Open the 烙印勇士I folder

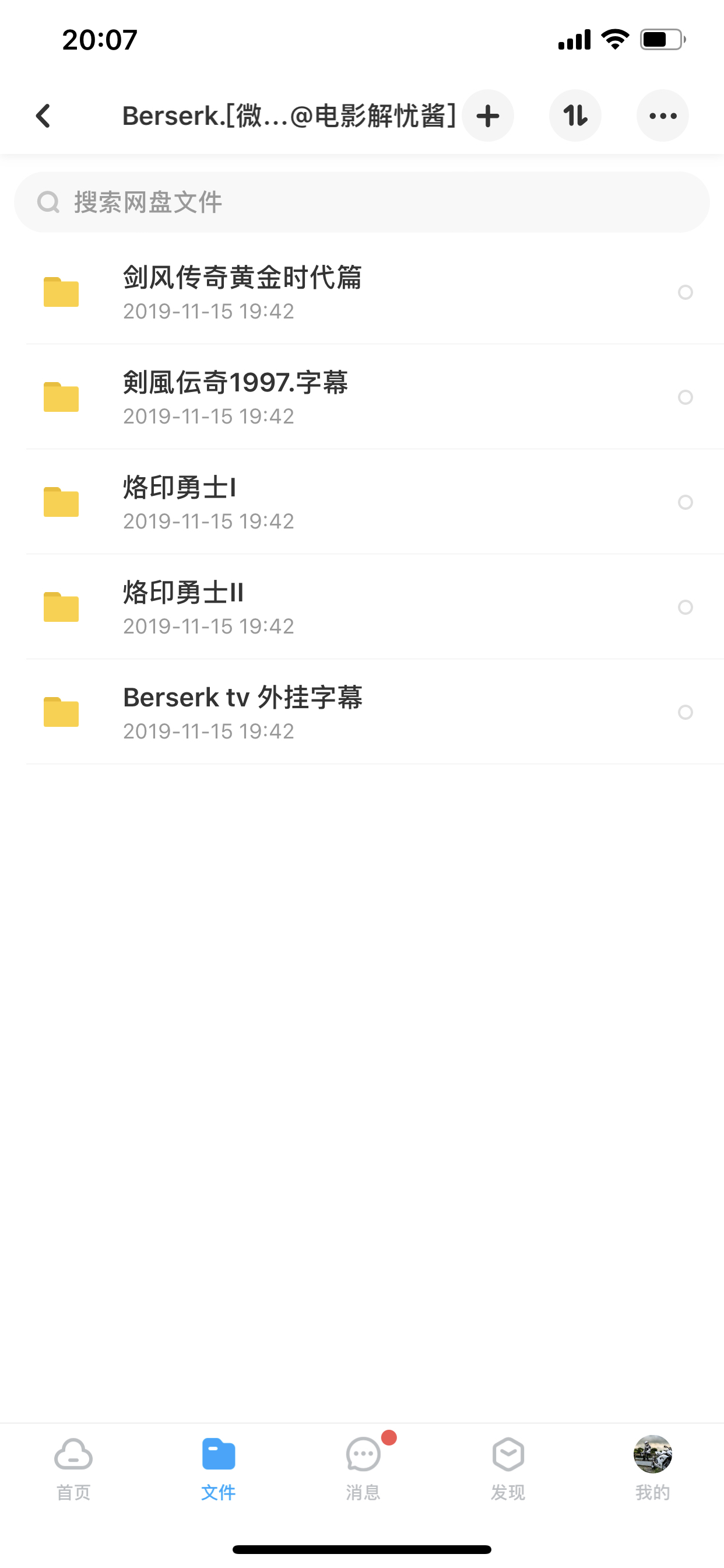(180, 502)
